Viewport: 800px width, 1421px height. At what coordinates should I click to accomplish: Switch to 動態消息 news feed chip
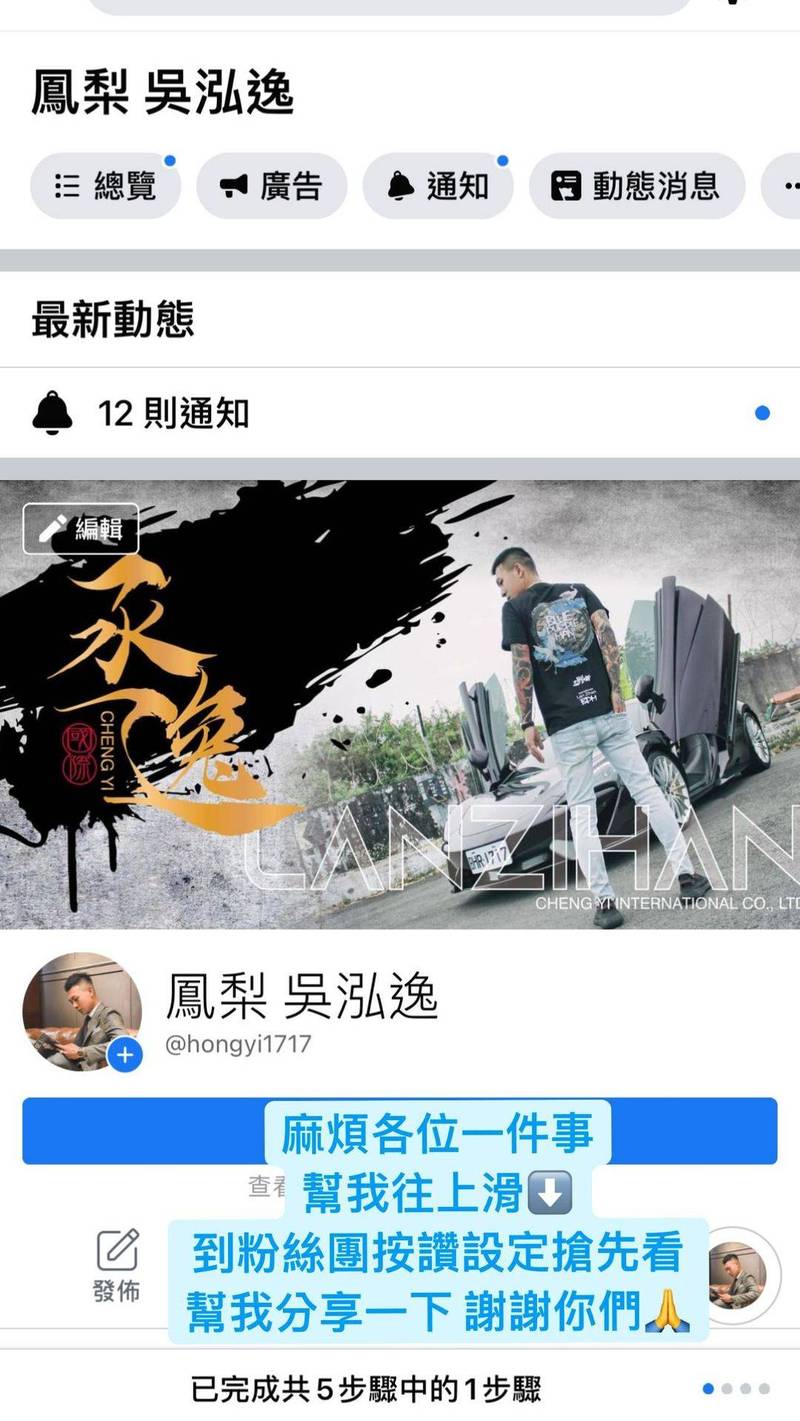coord(637,186)
